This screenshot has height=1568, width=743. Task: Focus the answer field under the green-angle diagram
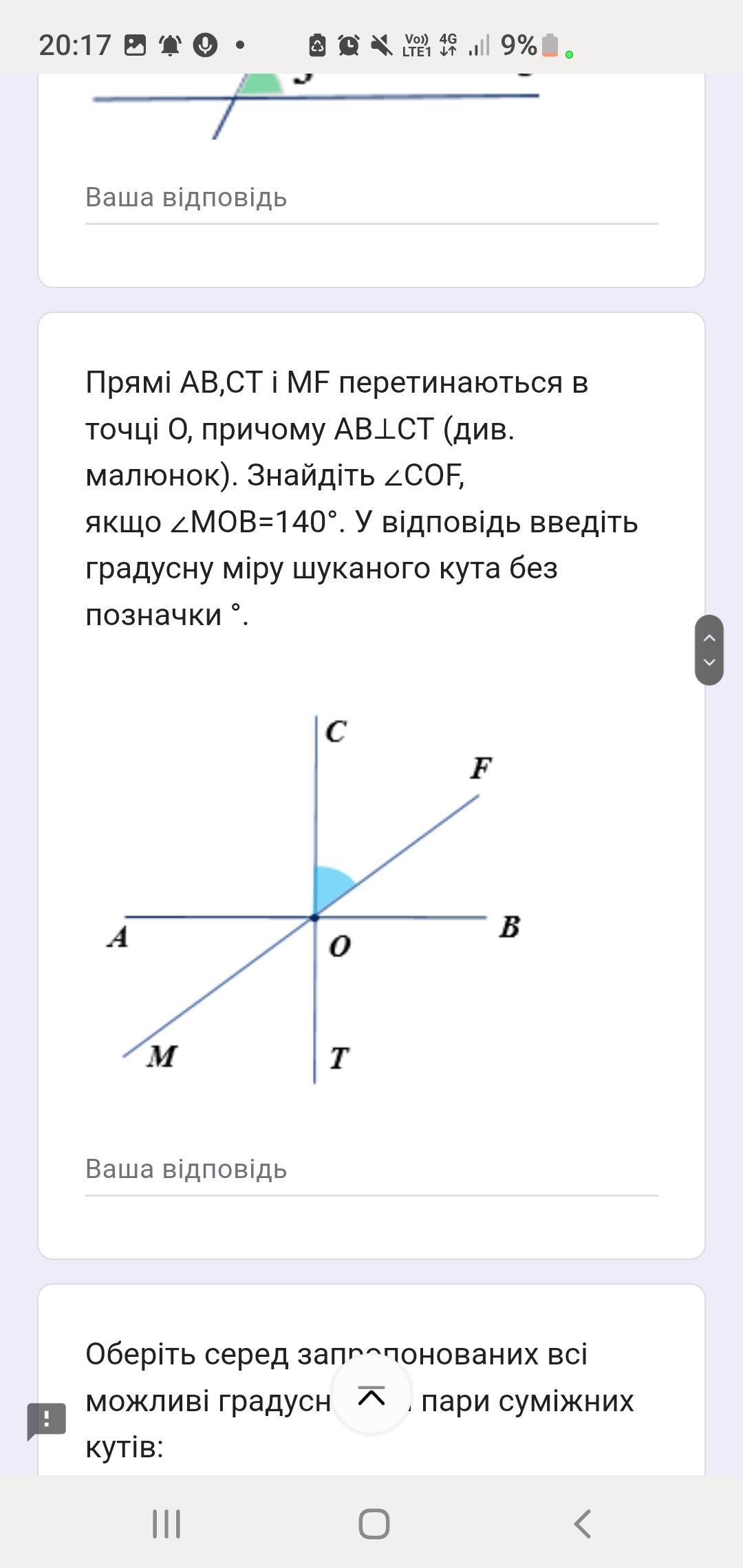[371, 198]
